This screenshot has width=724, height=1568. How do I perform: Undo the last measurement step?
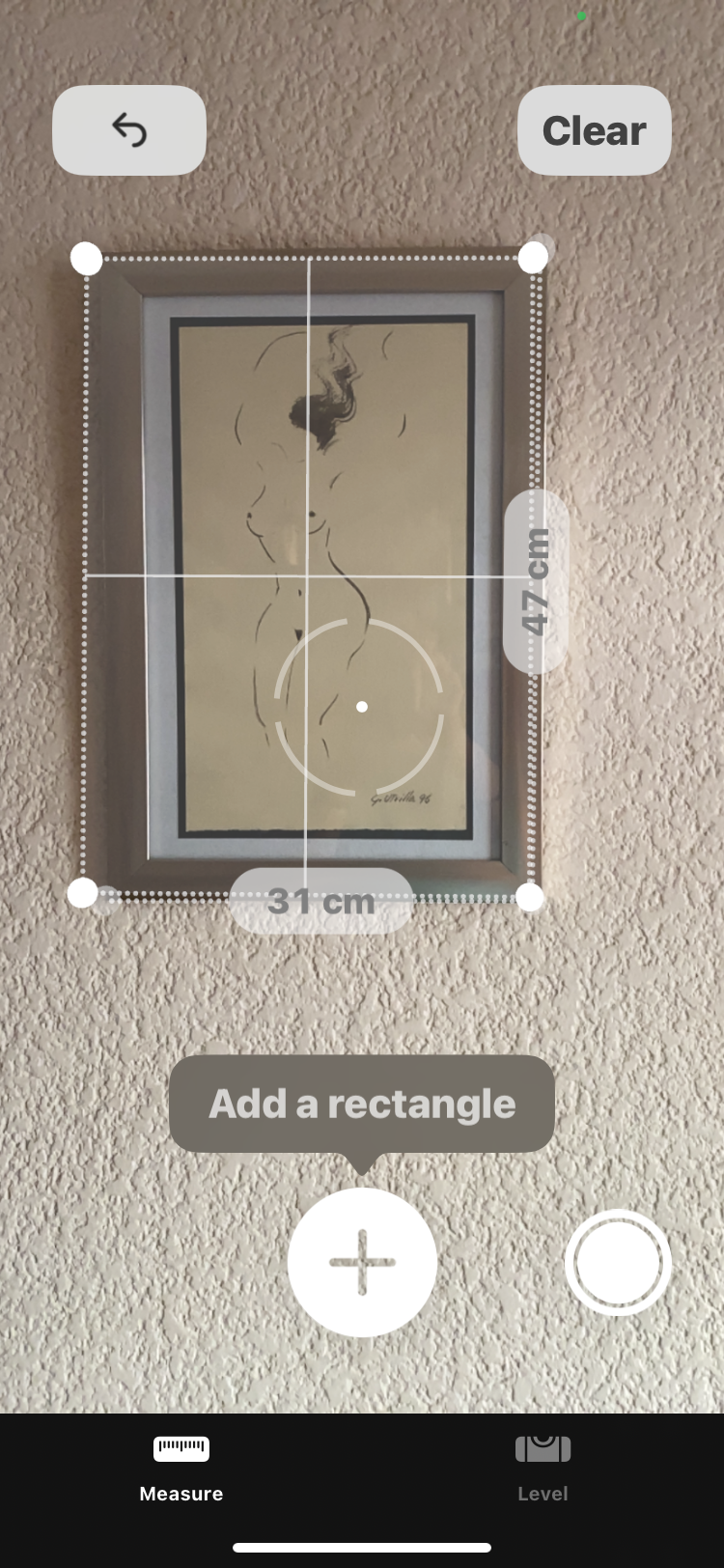pyautogui.click(x=129, y=130)
